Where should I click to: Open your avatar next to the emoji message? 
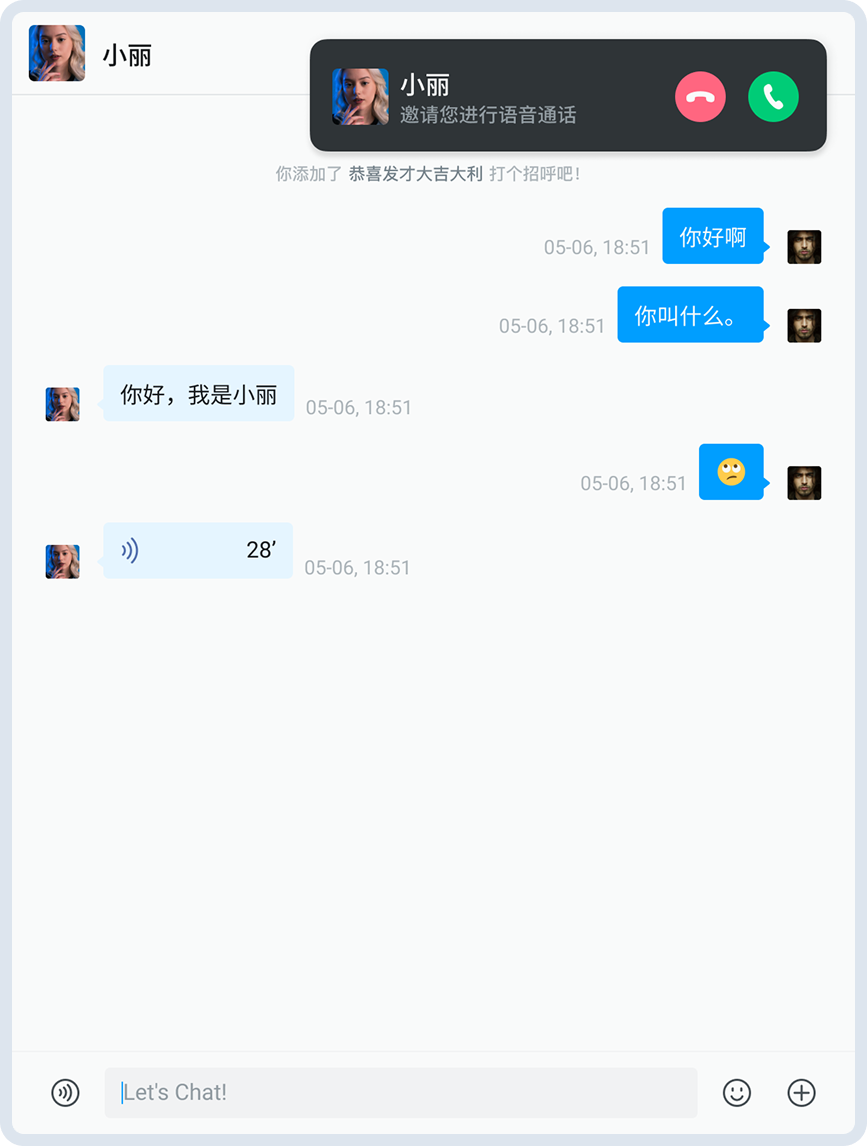point(807,482)
